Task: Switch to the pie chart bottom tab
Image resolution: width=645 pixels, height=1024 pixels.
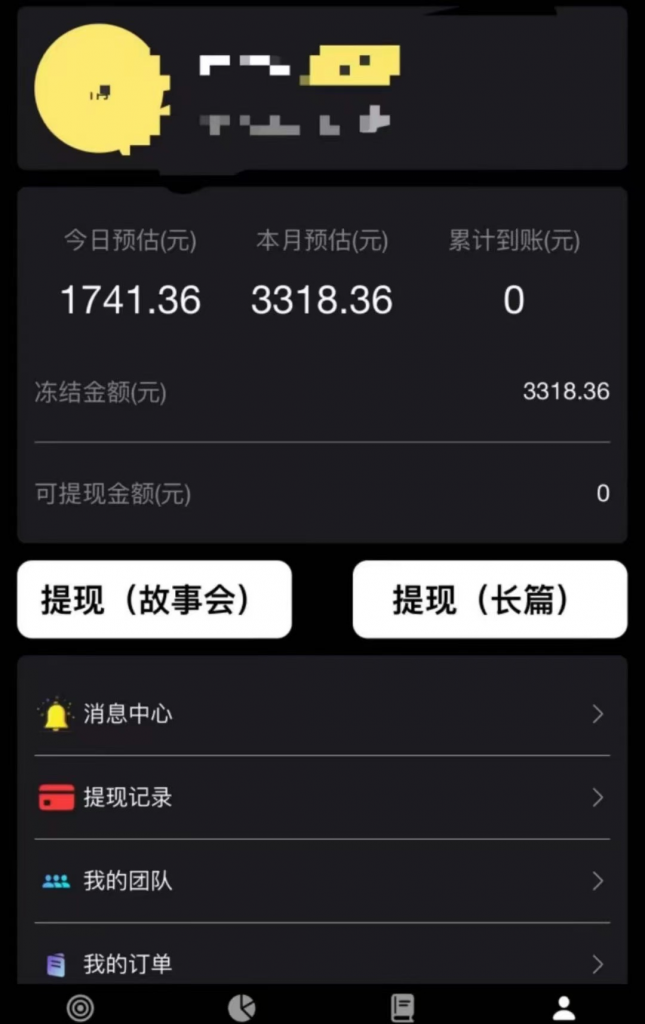Action: [241, 1007]
